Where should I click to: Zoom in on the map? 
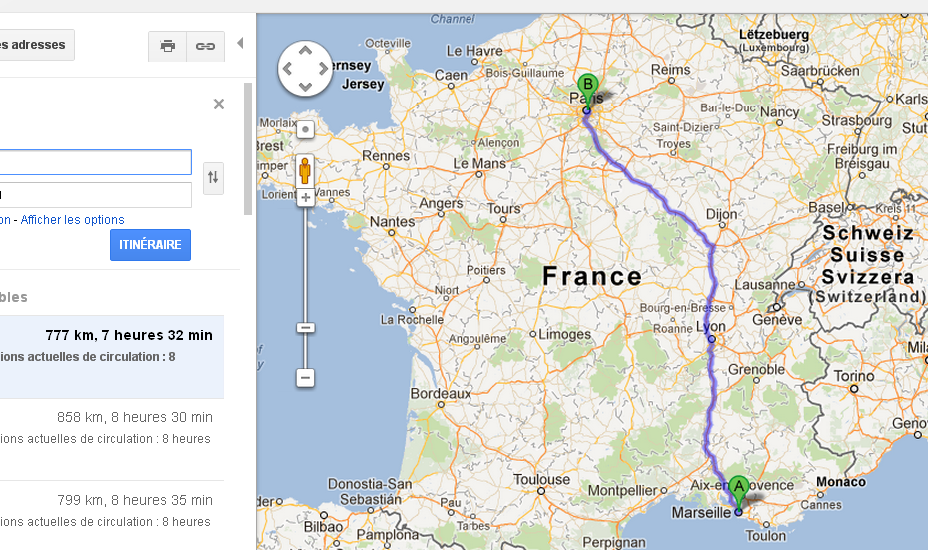(305, 197)
